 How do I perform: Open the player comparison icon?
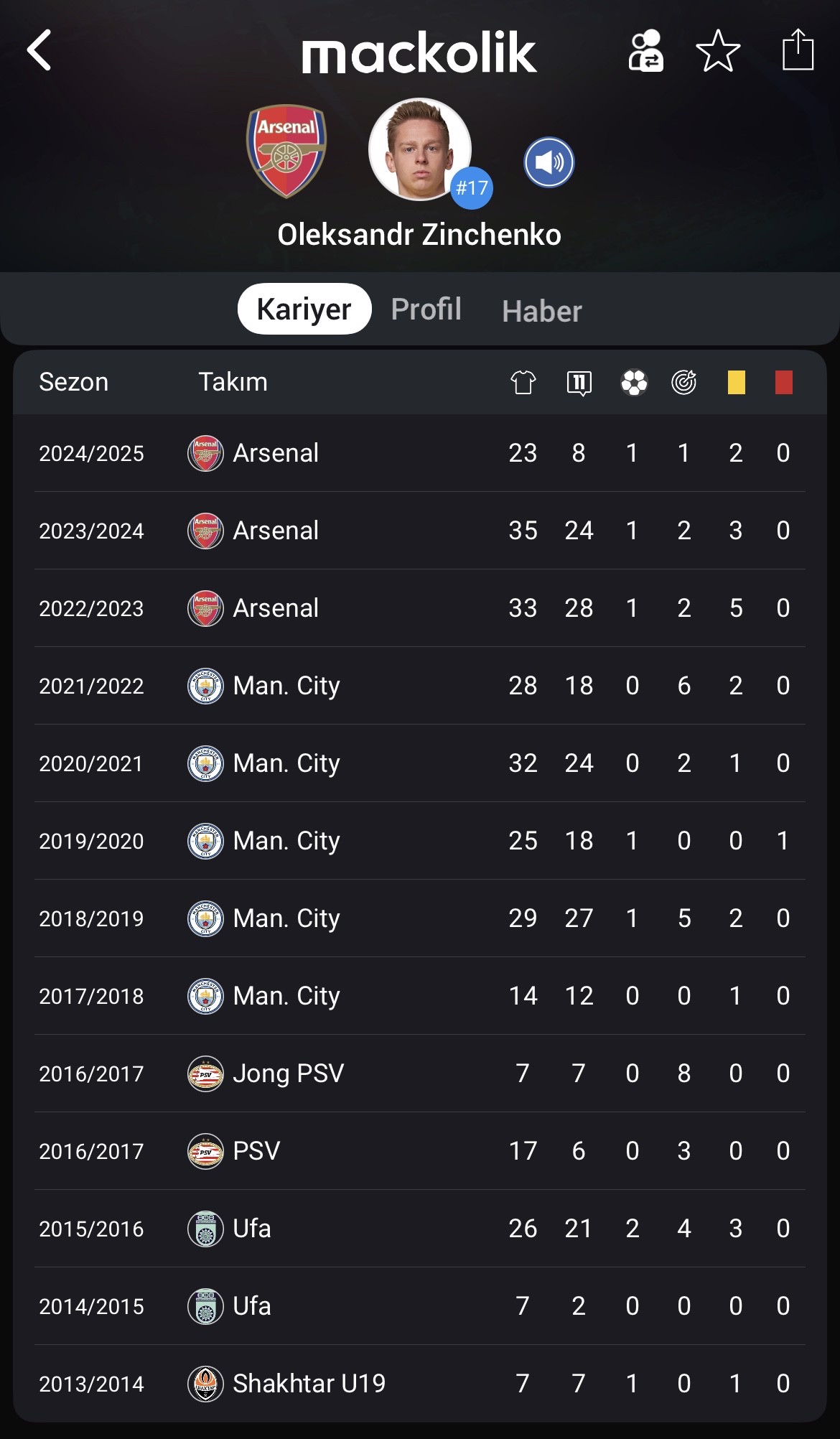click(x=645, y=50)
